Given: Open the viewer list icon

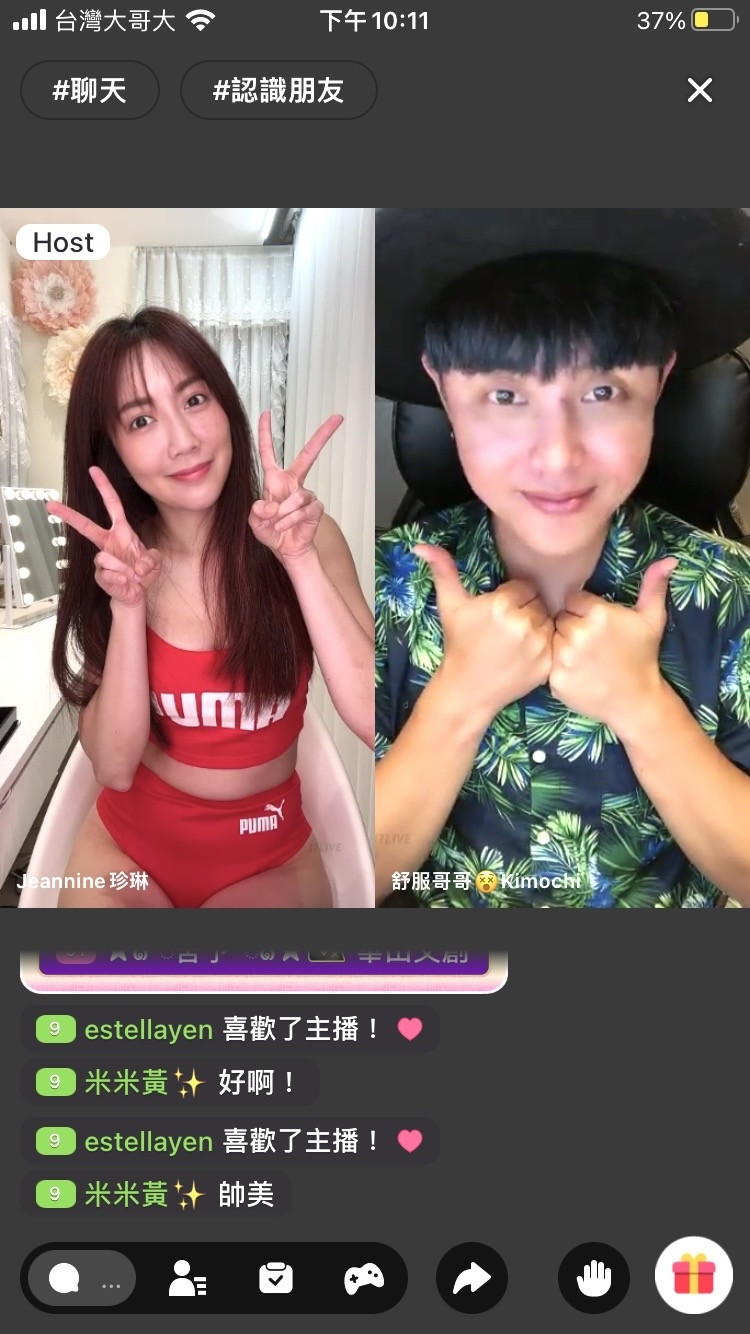Looking at the screenshot, I should pyautogui.click(x=187, y=1278).
